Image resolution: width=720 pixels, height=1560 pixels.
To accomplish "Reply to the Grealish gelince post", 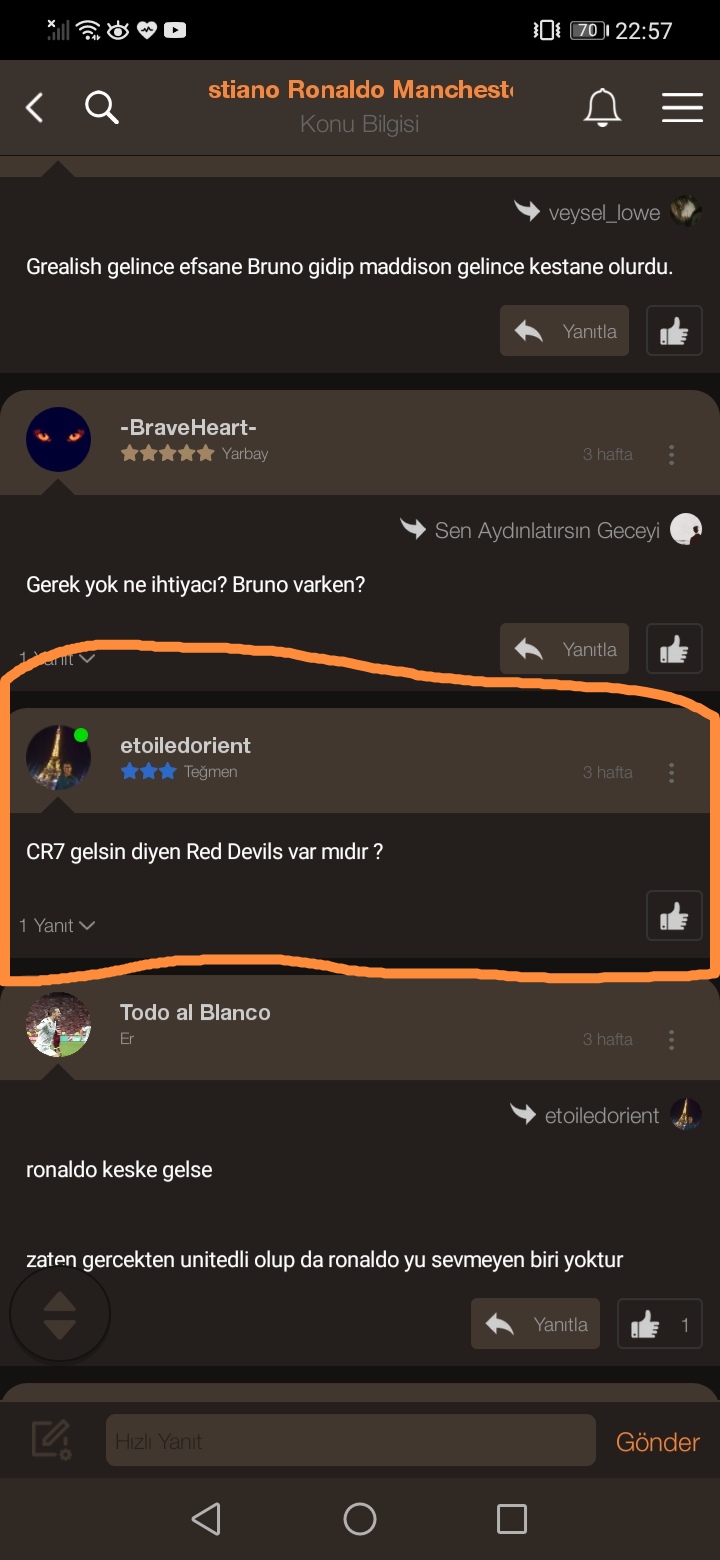I will [x=564, y=331].
